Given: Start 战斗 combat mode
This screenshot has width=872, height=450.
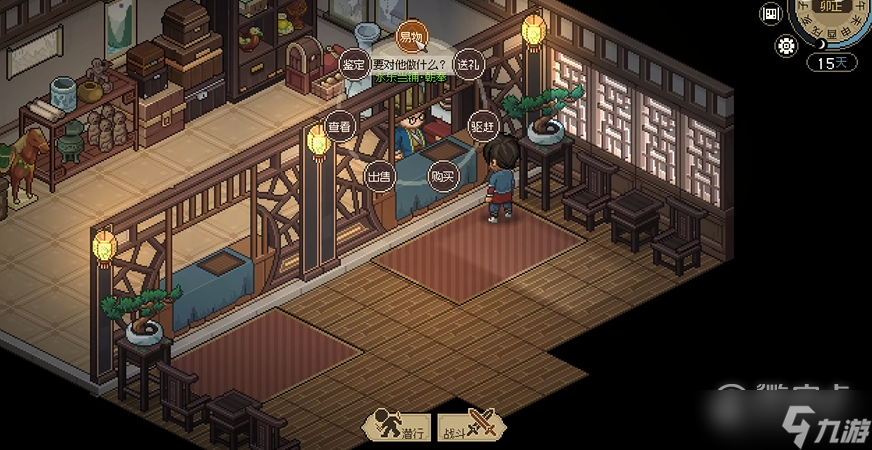Looking at the screenshot, I should [466, 427].
